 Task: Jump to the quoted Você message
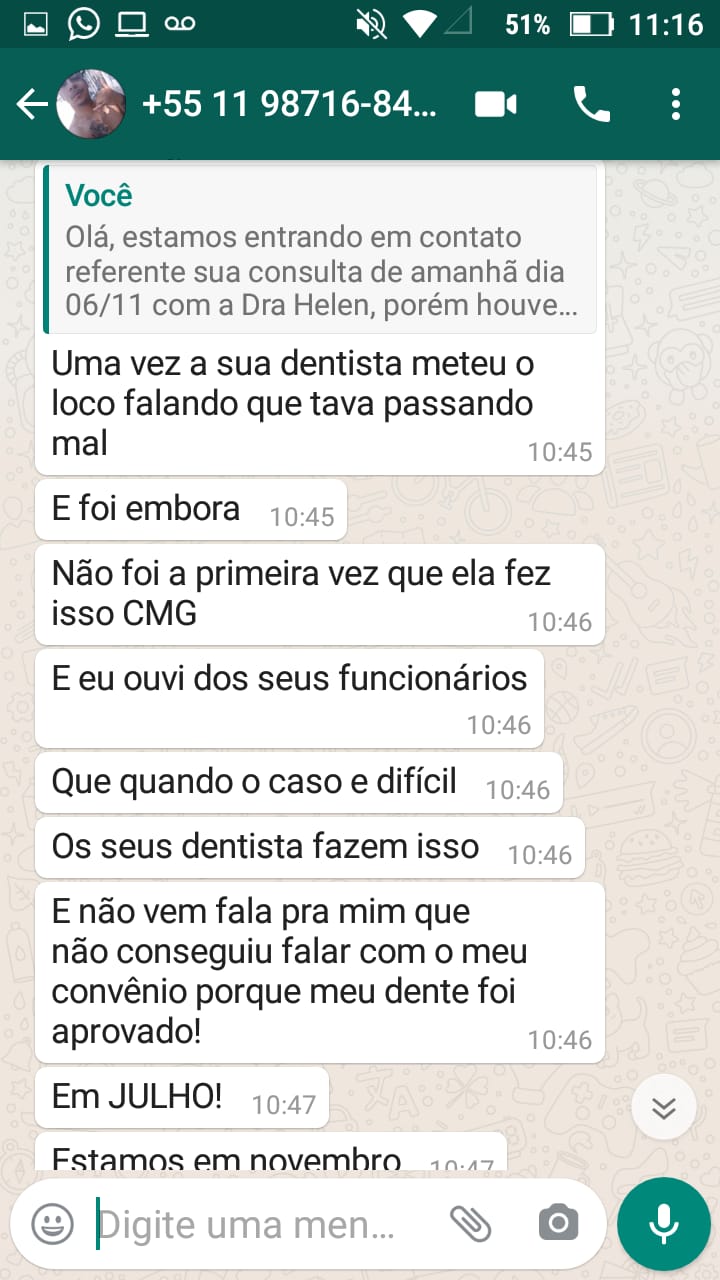[x=320, y=250]
